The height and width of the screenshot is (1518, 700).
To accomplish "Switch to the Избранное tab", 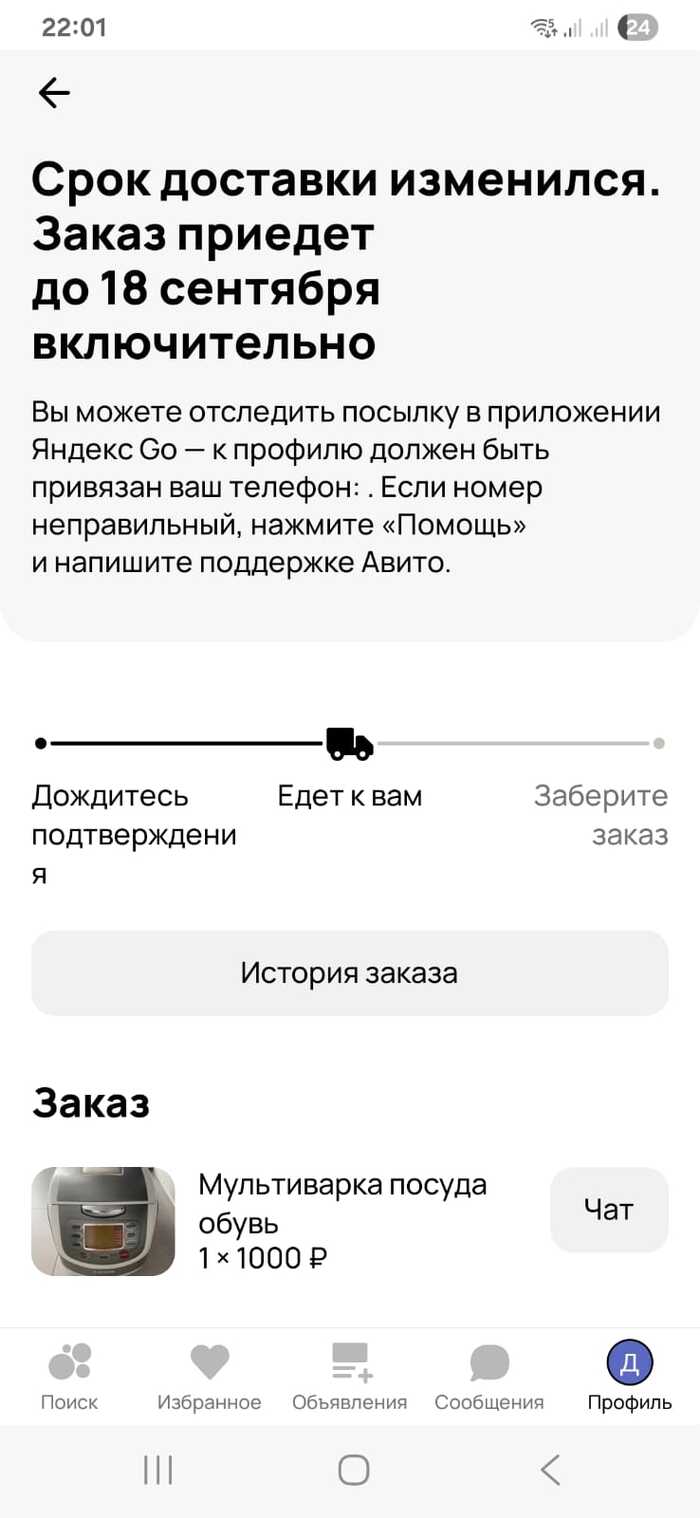I will 209,1377.
